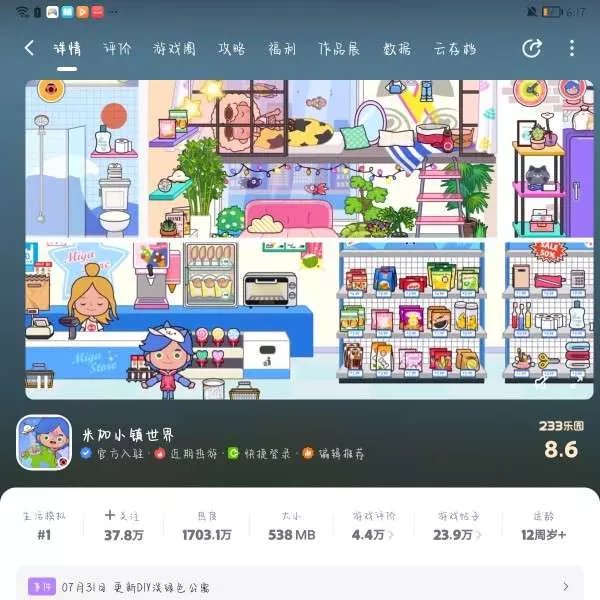Open the game screenshot banner
Viewport: 600px width, 600px height.
(300, 240)
